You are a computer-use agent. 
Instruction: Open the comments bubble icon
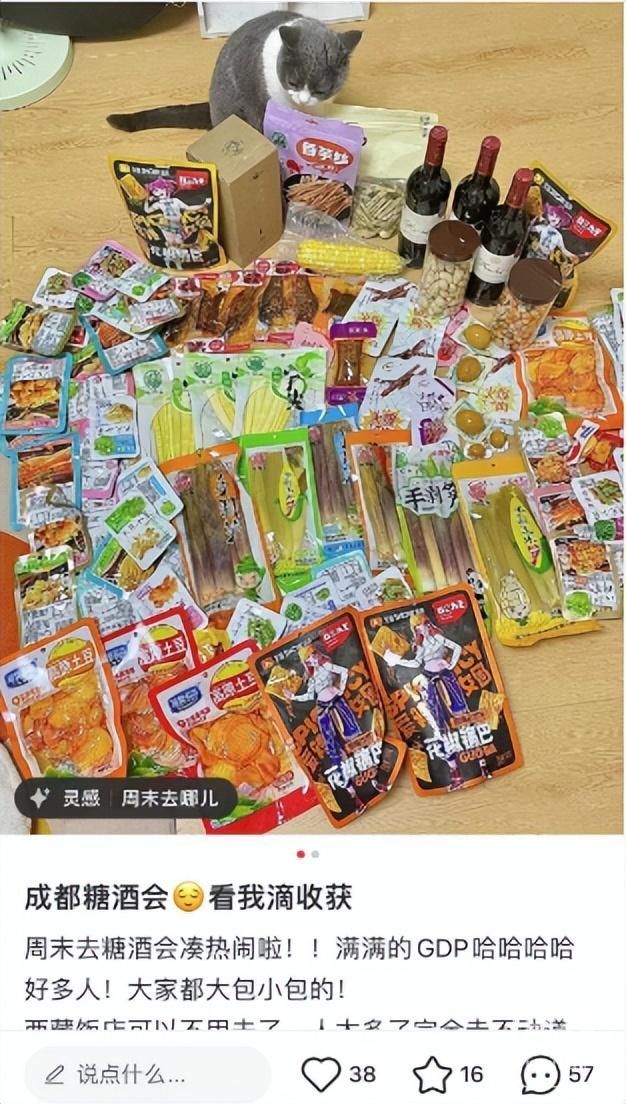[x=541, y=1075]
